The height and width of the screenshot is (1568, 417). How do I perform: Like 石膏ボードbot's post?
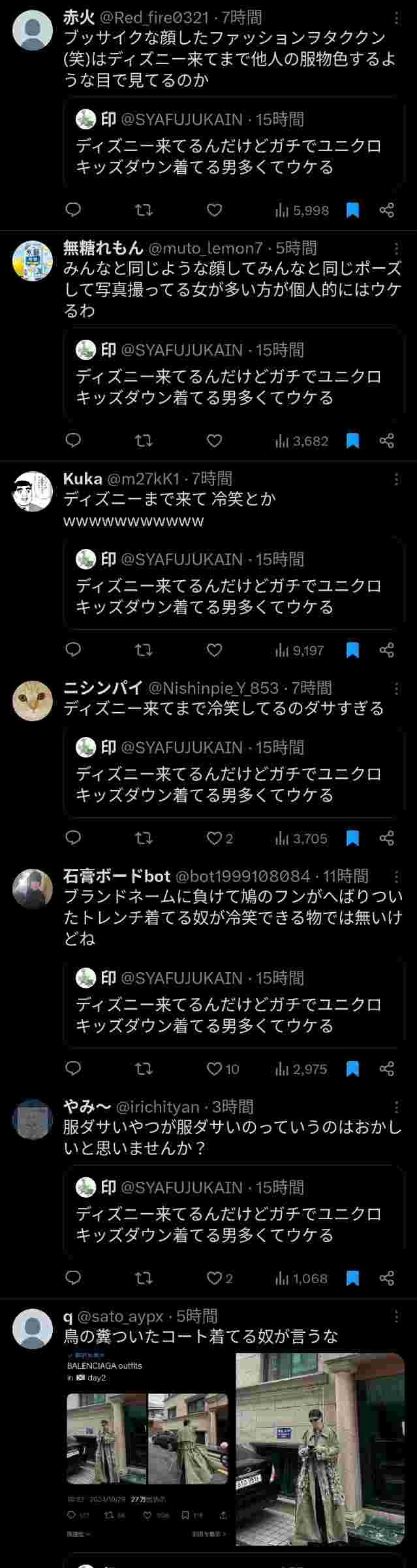214,1069
